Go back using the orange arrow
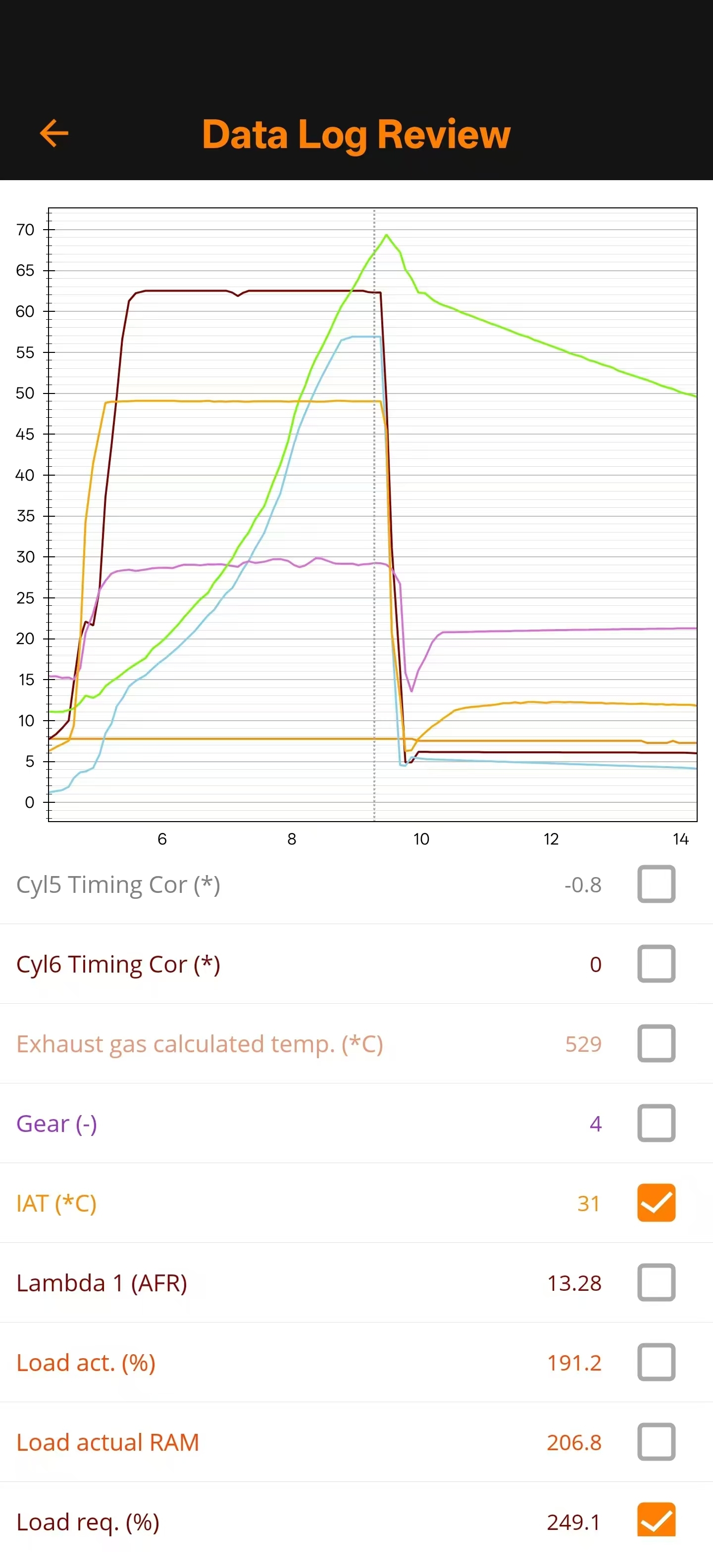 [x=54, y=133]
